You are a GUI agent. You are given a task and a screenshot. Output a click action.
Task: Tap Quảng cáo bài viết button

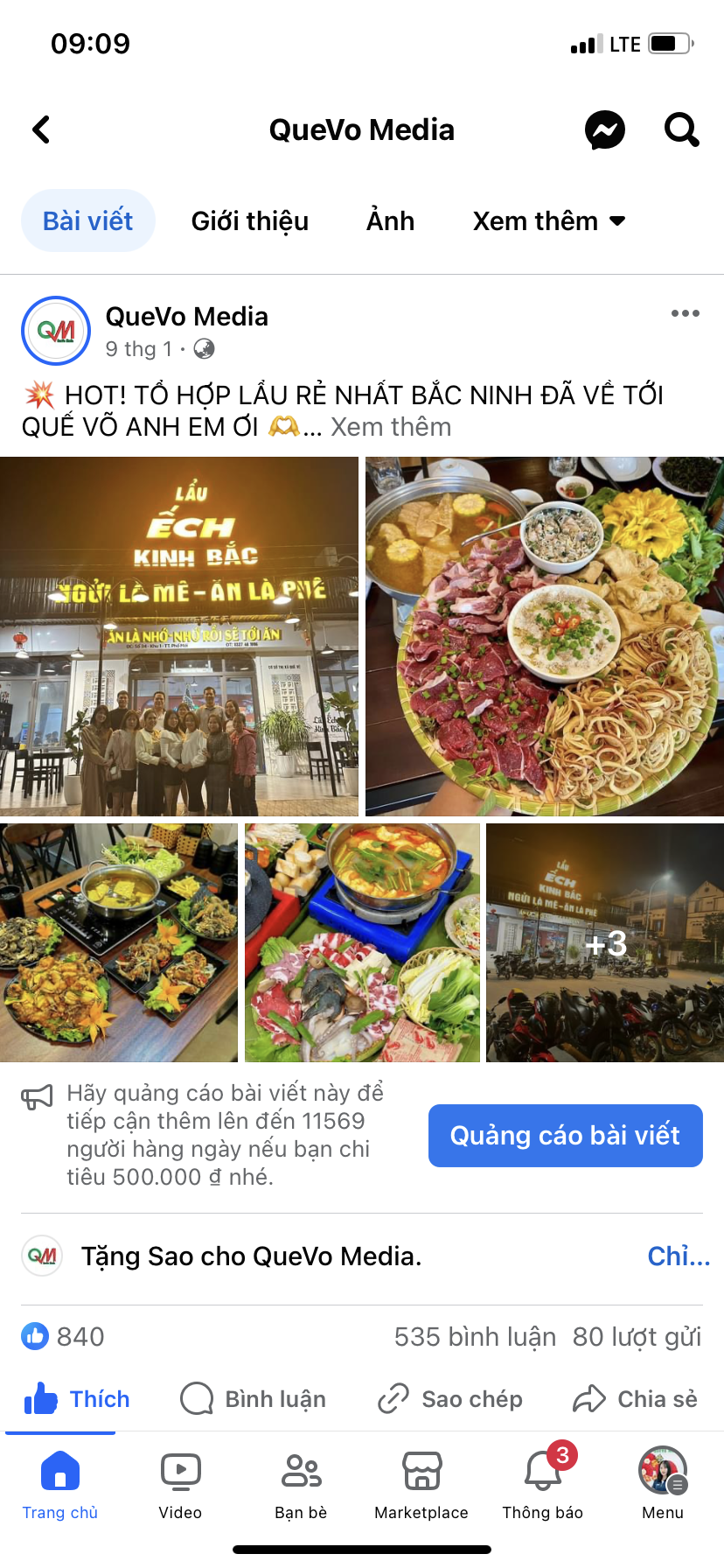[x=565, y=1136]
